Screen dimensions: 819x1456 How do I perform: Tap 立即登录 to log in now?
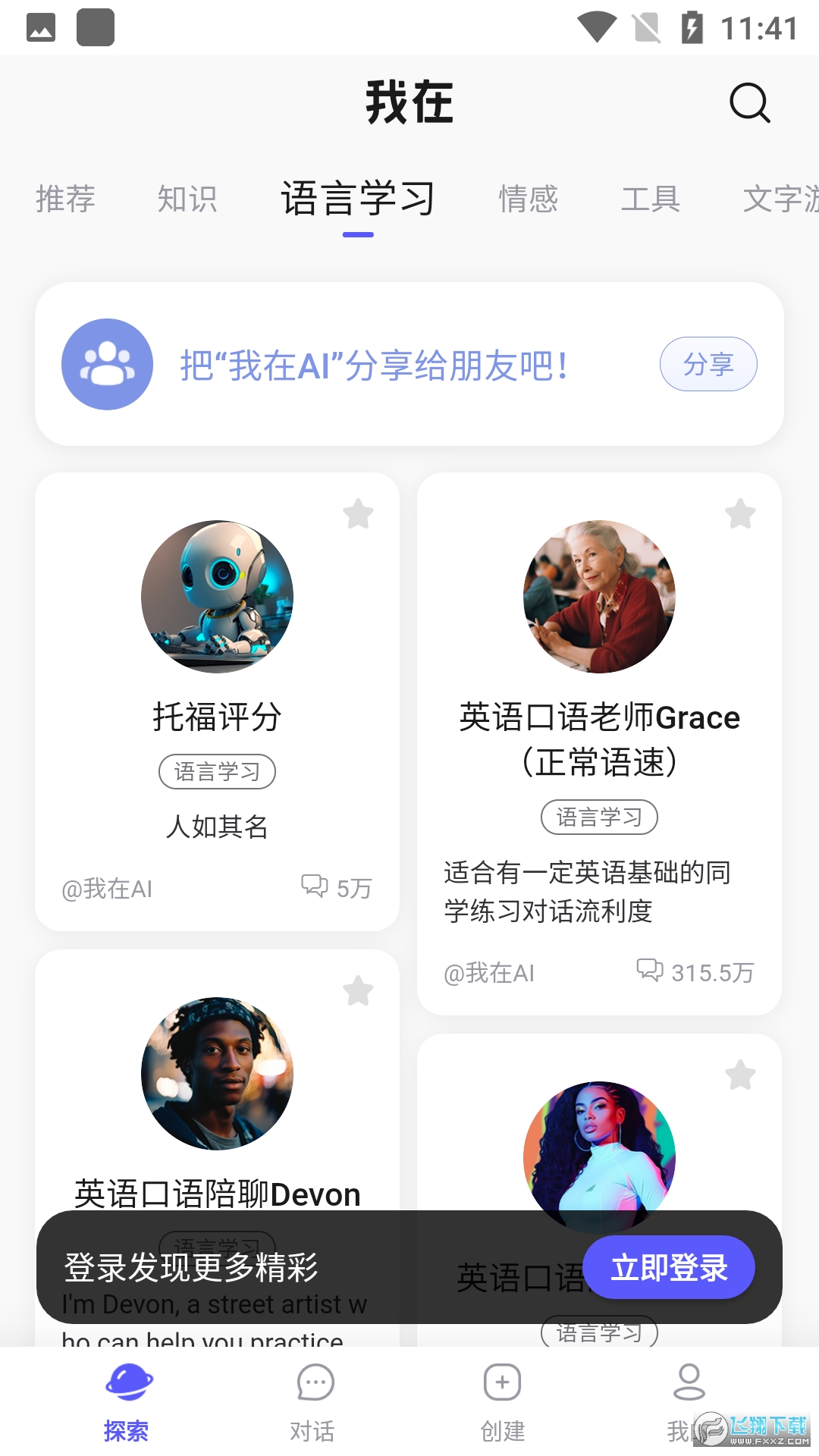[x=670, y=1268]
